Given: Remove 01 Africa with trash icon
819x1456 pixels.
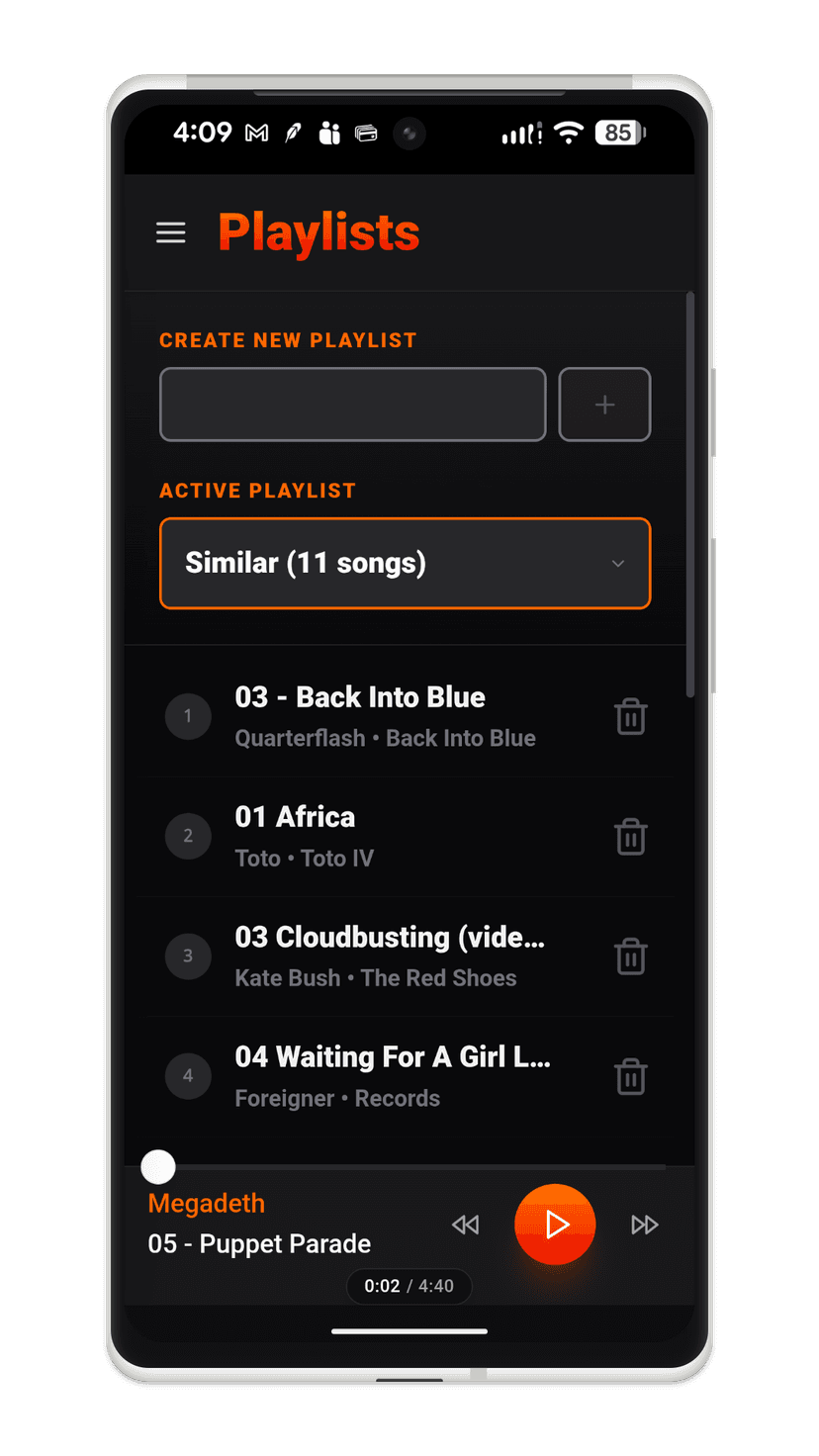Looking at the screenshot, I should [x=630, y=837].
